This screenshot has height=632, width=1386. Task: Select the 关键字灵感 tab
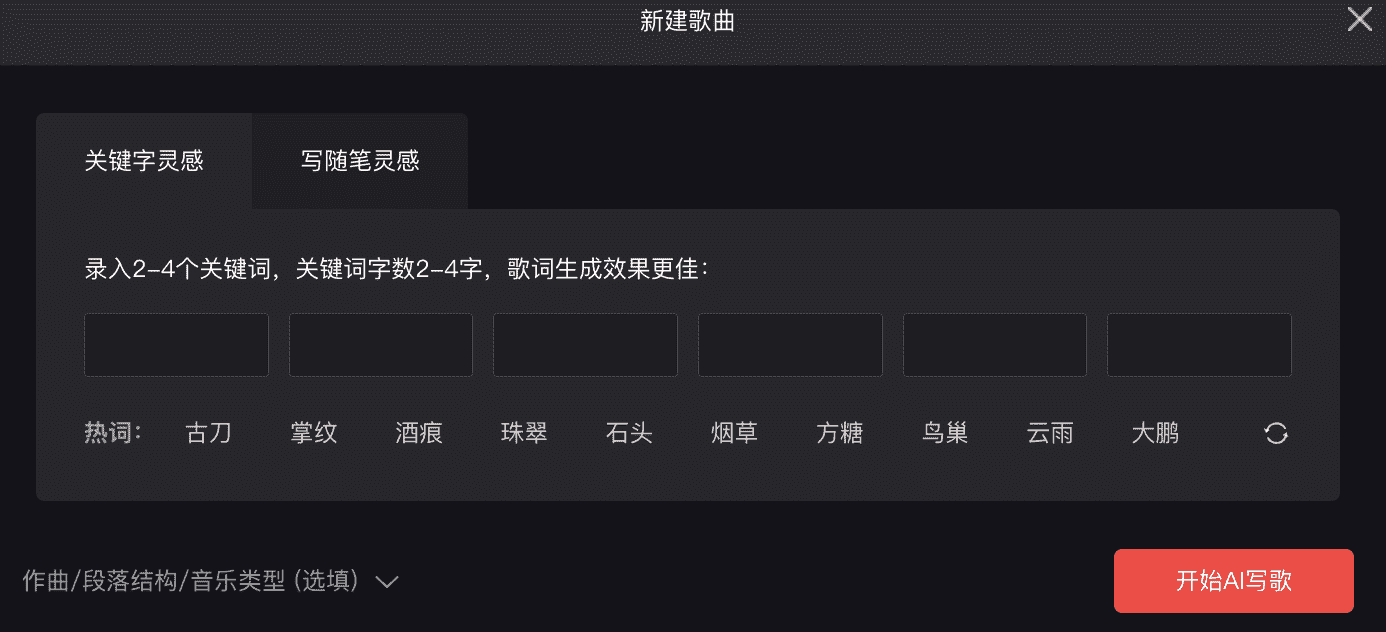coord(144,161)
